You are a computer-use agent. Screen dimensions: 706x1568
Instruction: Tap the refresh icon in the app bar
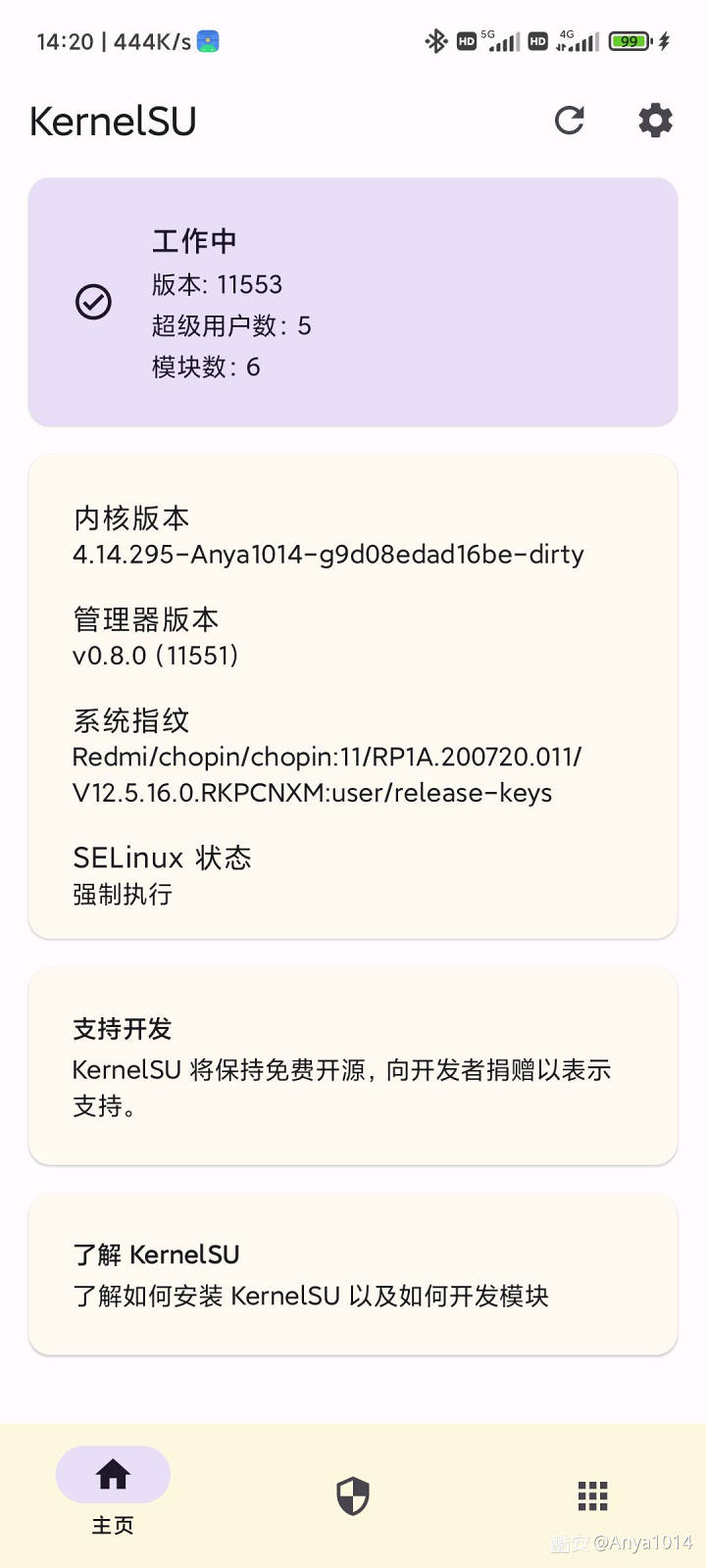569,121
